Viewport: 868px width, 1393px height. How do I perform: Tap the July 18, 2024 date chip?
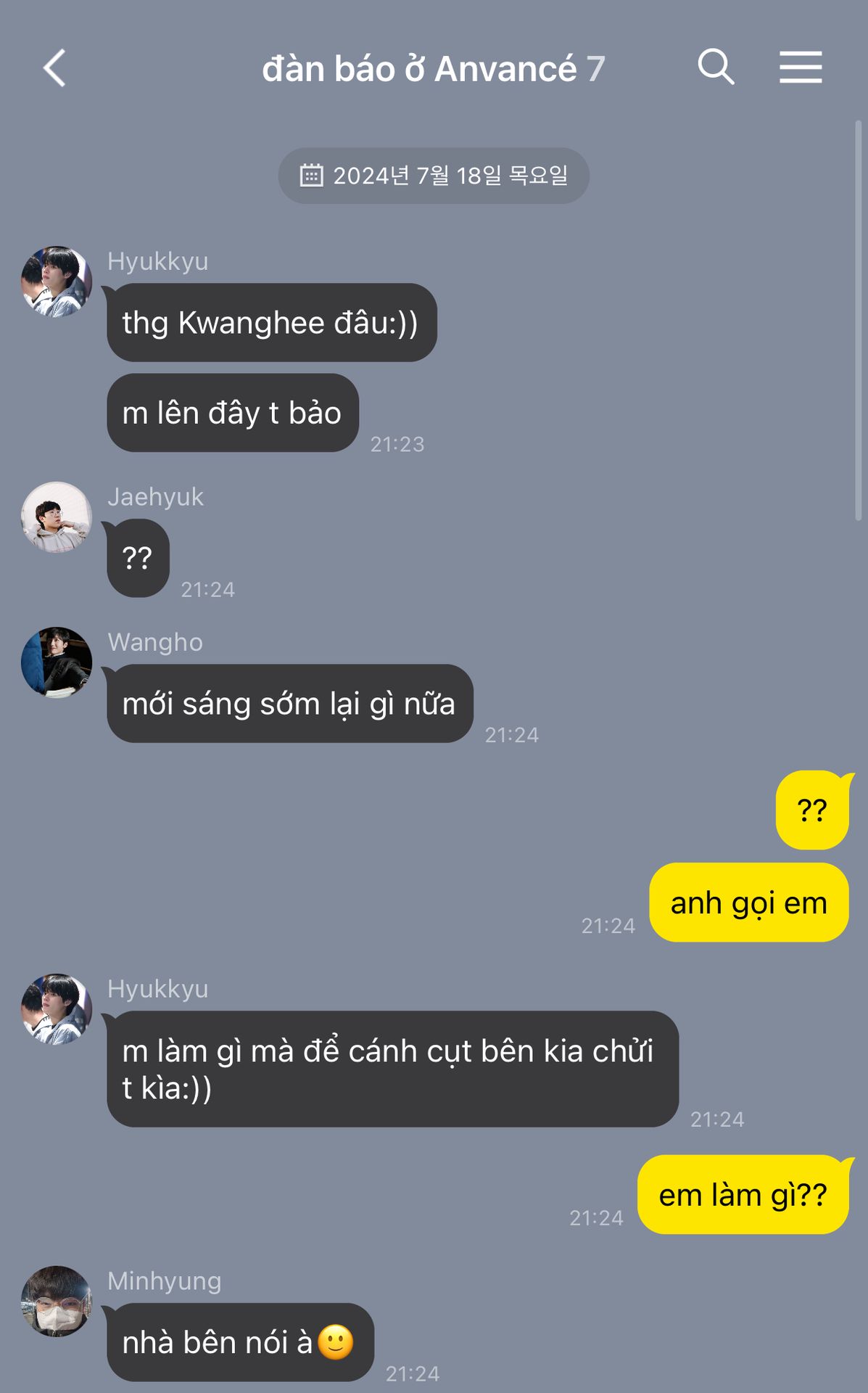click(x=434, y=176)
